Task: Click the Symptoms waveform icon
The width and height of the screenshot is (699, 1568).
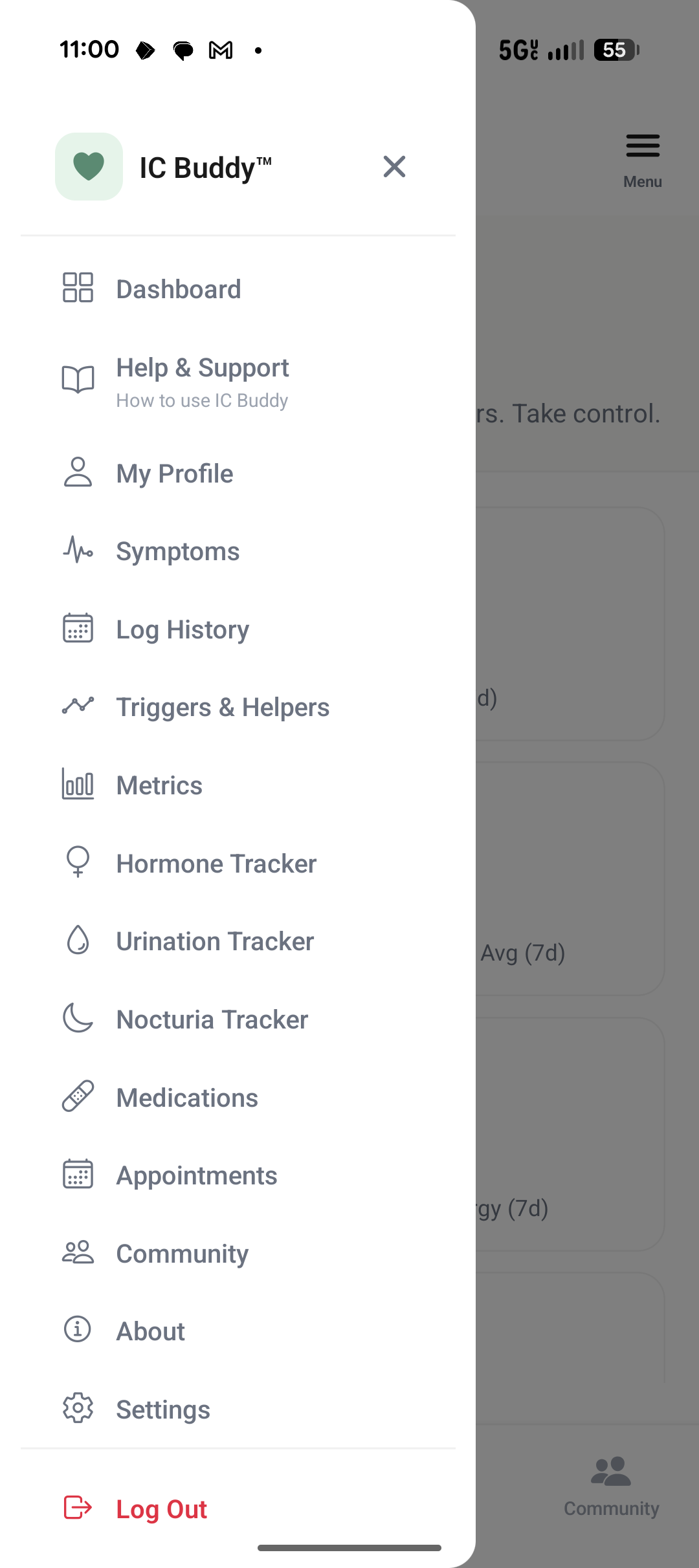Action: point(78,551)
